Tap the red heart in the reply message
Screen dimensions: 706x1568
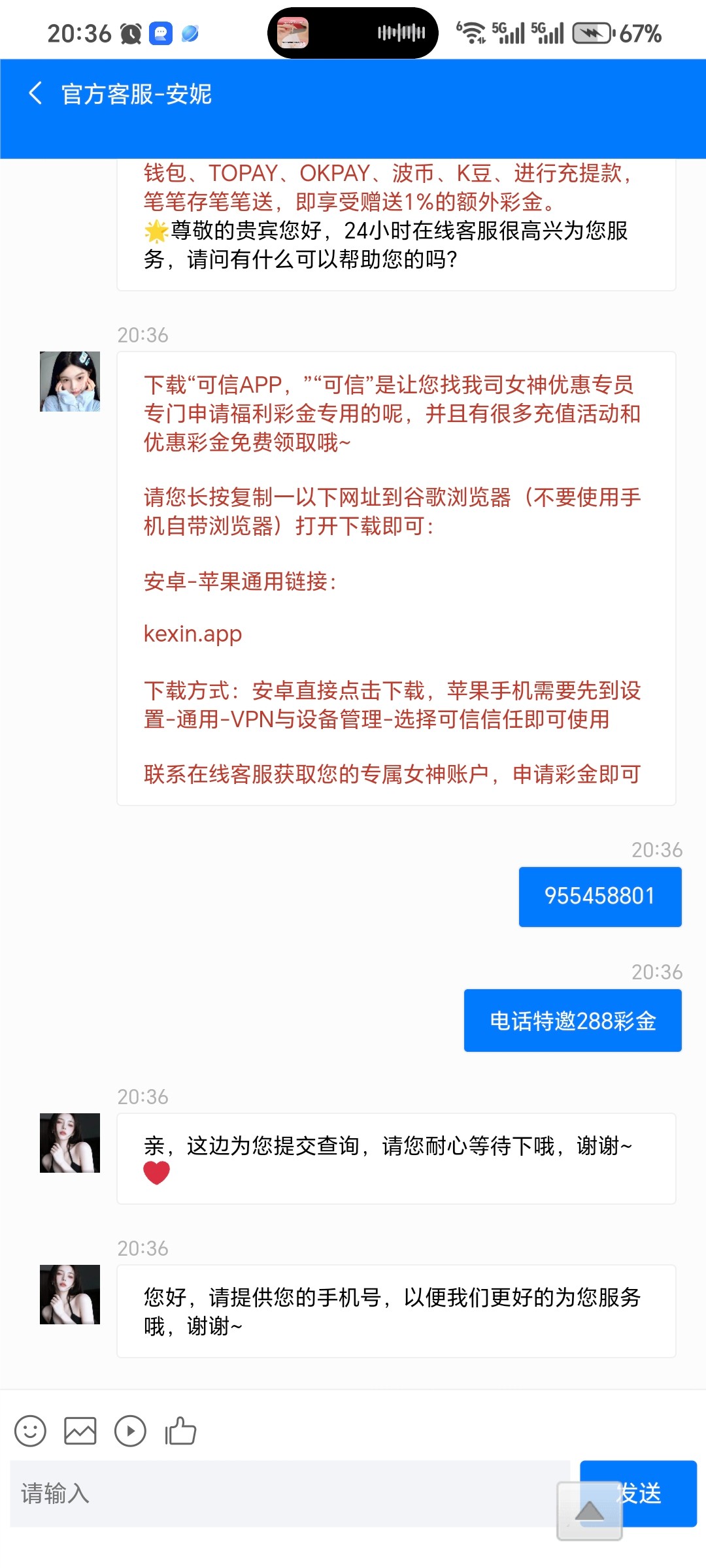(157, 1173)
